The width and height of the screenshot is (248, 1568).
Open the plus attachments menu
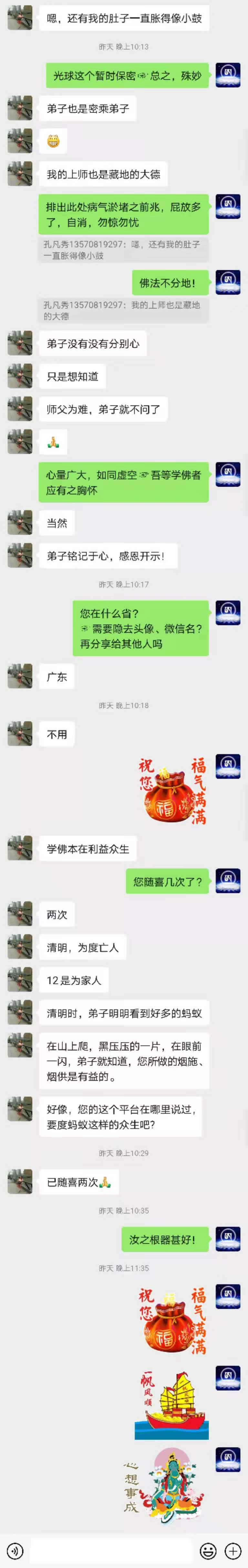233,1550
